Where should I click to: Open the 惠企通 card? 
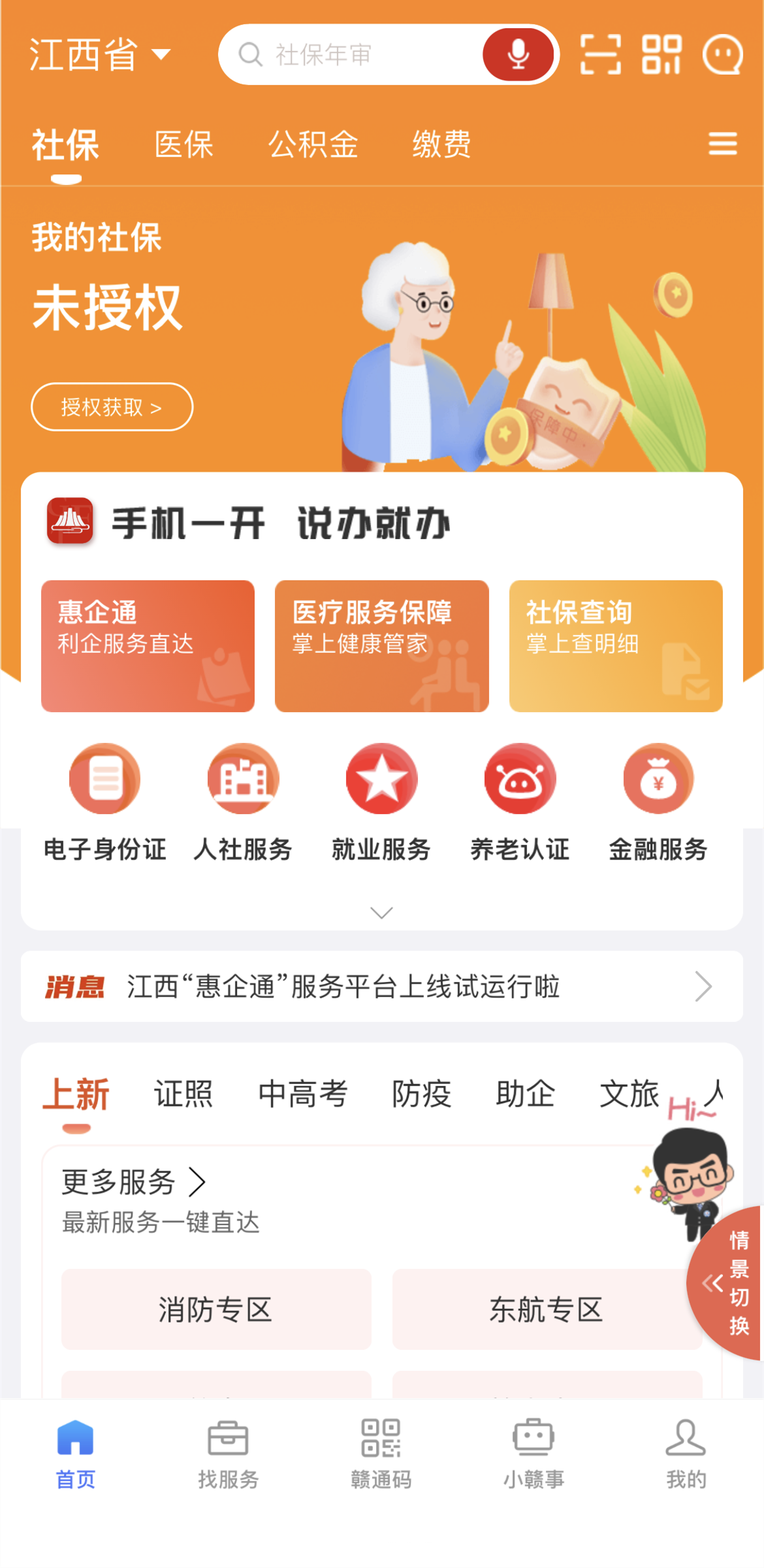[x=148, y=646]
